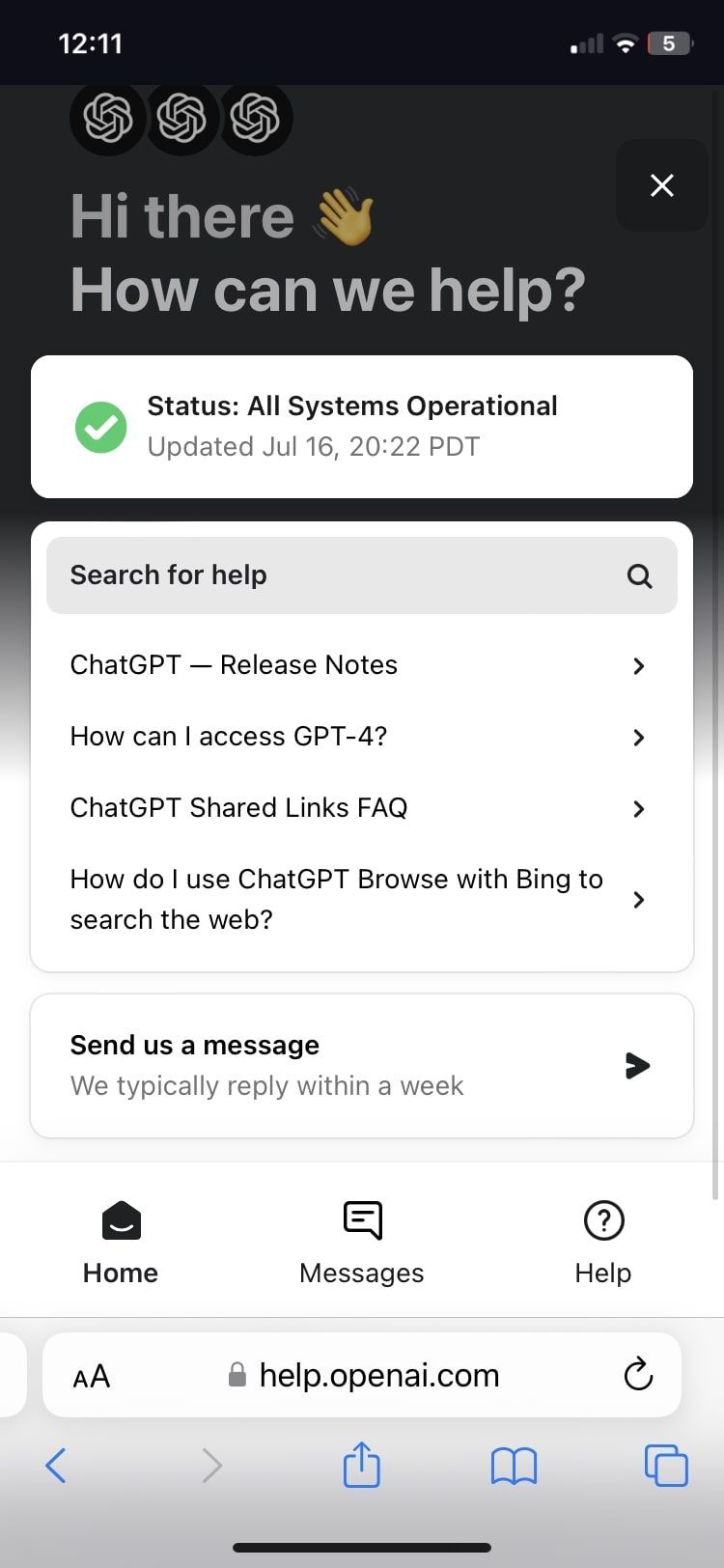The image size is (724, 1568).
Task: Select the Messages chat bubble icon
Action: click(x=361, y=1220)
